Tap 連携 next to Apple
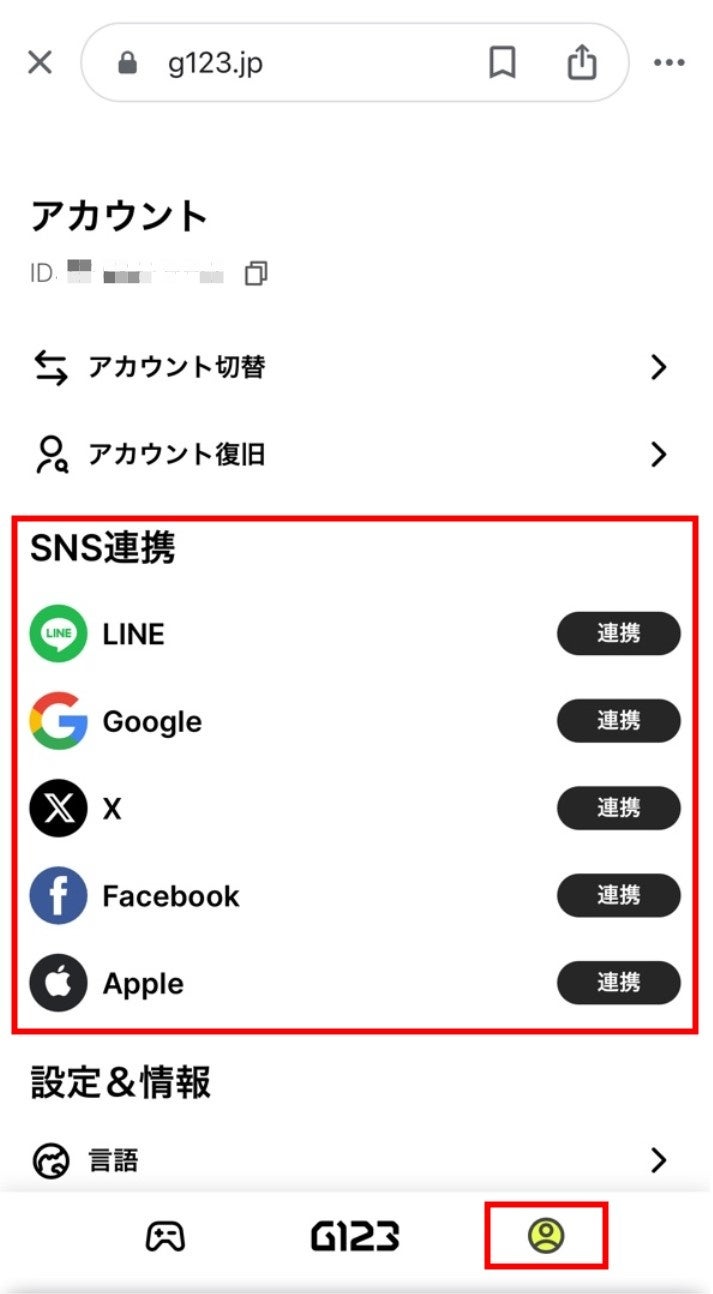713x1294 pixels. pyautogui.click(x=618, y=983)
